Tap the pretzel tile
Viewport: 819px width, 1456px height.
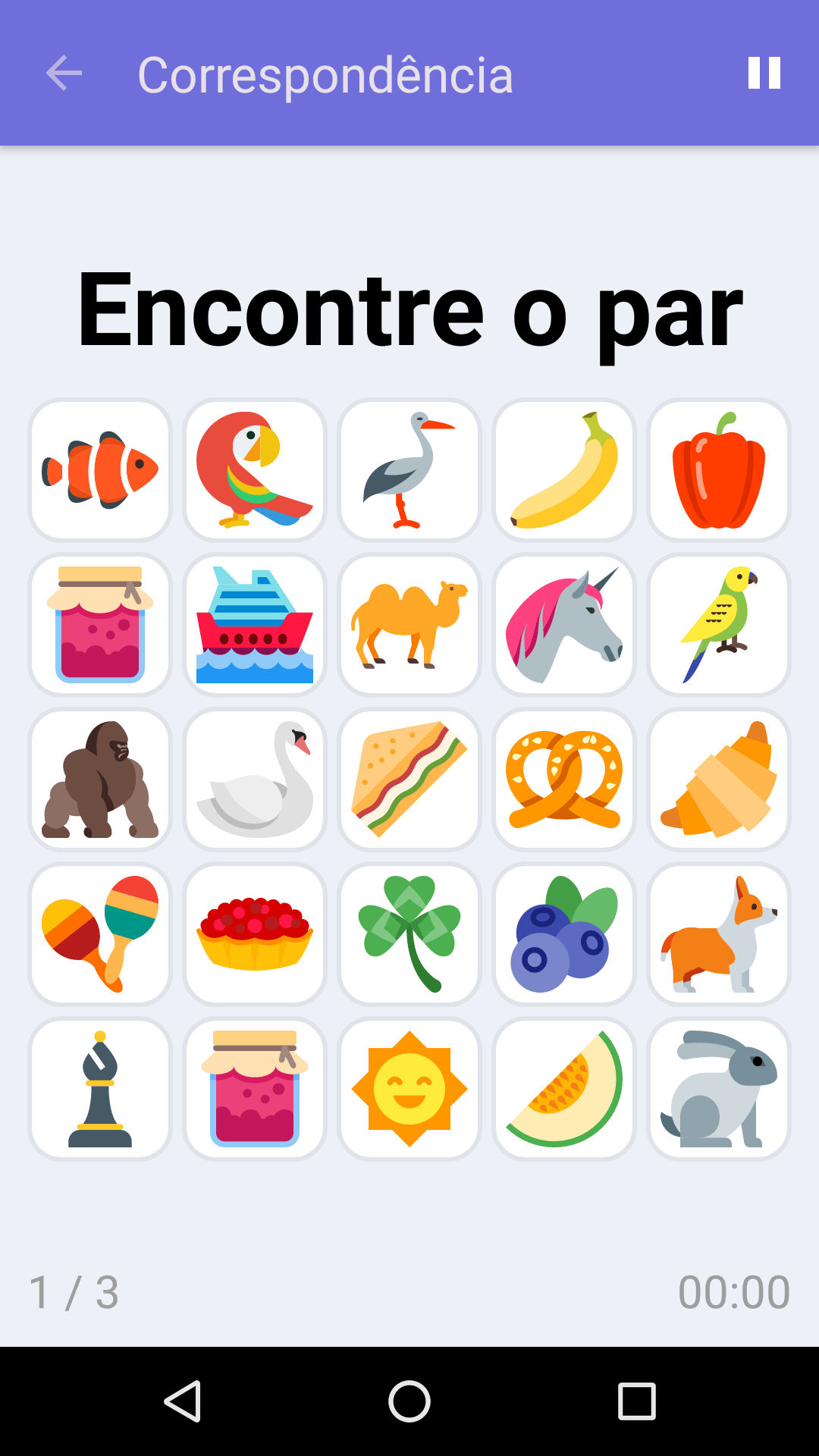click(x=564, y=780)
